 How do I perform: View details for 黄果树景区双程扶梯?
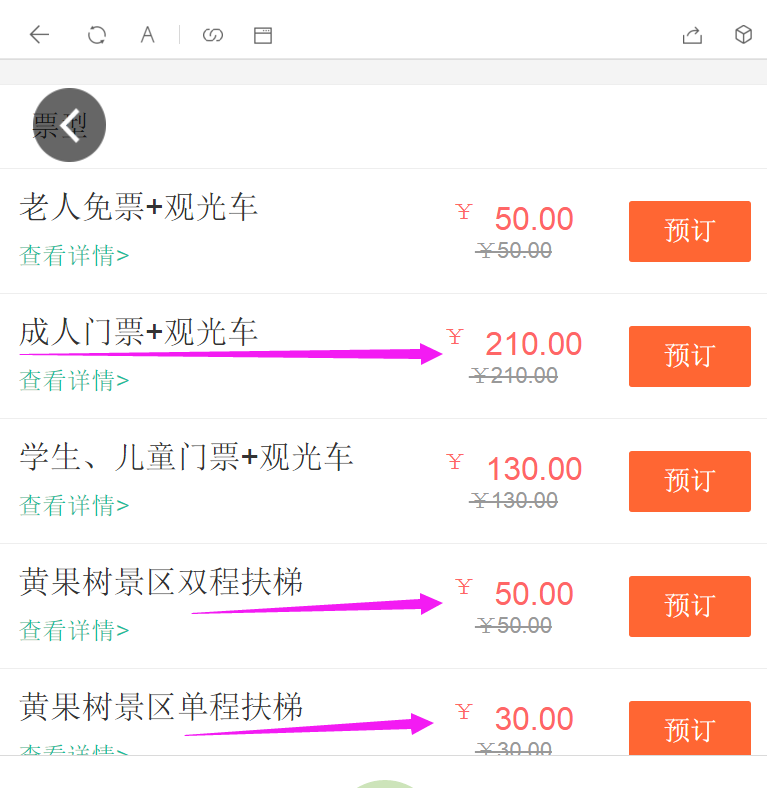tap(74, 631)
